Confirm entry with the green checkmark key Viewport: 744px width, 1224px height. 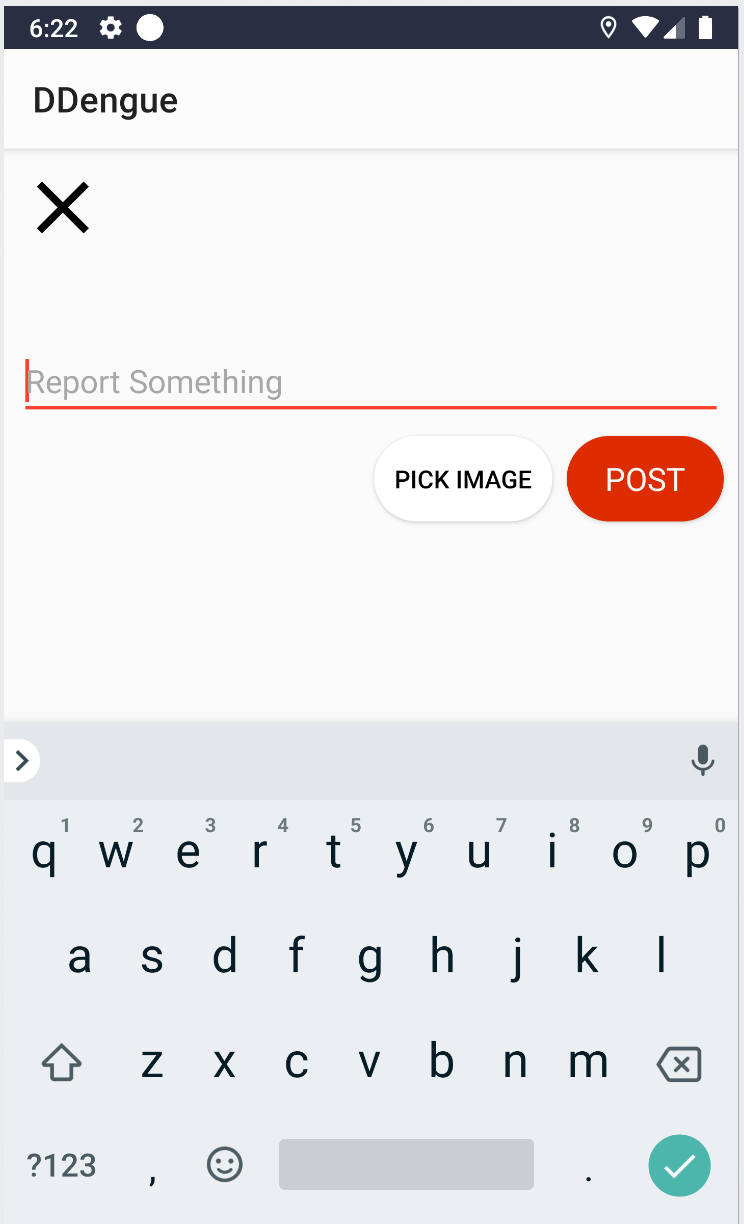[x=679, y=1166]
